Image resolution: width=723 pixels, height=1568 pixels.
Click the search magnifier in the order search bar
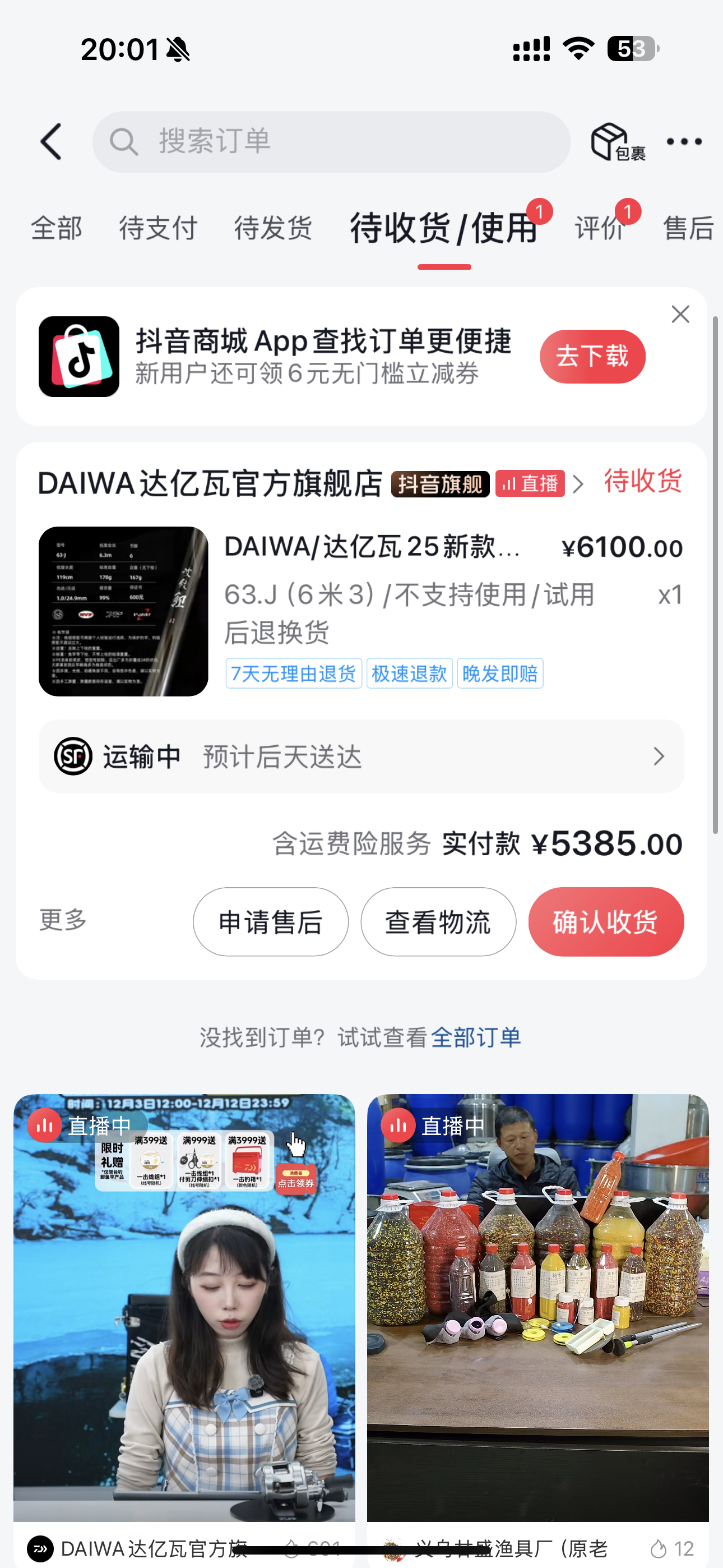pos(124,141)
